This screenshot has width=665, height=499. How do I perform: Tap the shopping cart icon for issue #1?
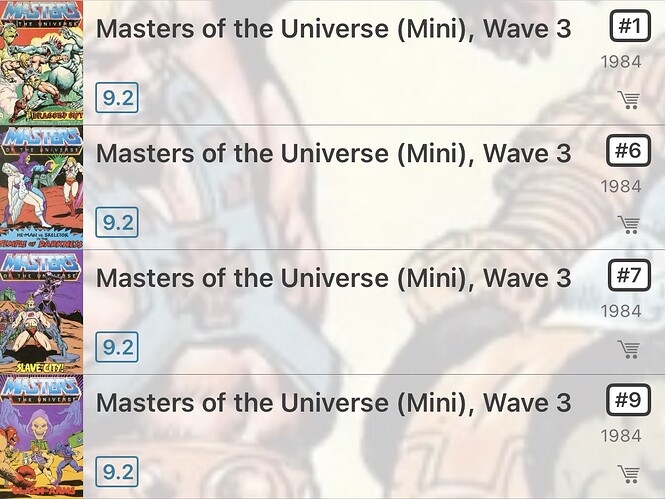pyautogui.click(x=628, y=99)
